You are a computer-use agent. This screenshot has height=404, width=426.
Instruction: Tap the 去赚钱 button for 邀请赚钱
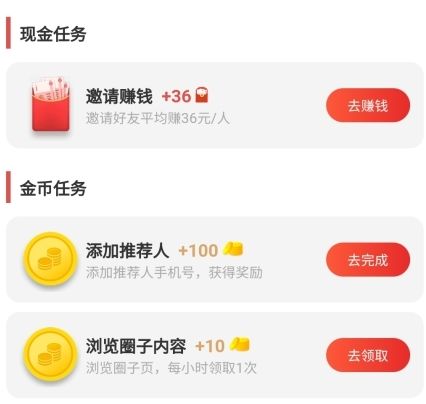click(x=368, y=105)
